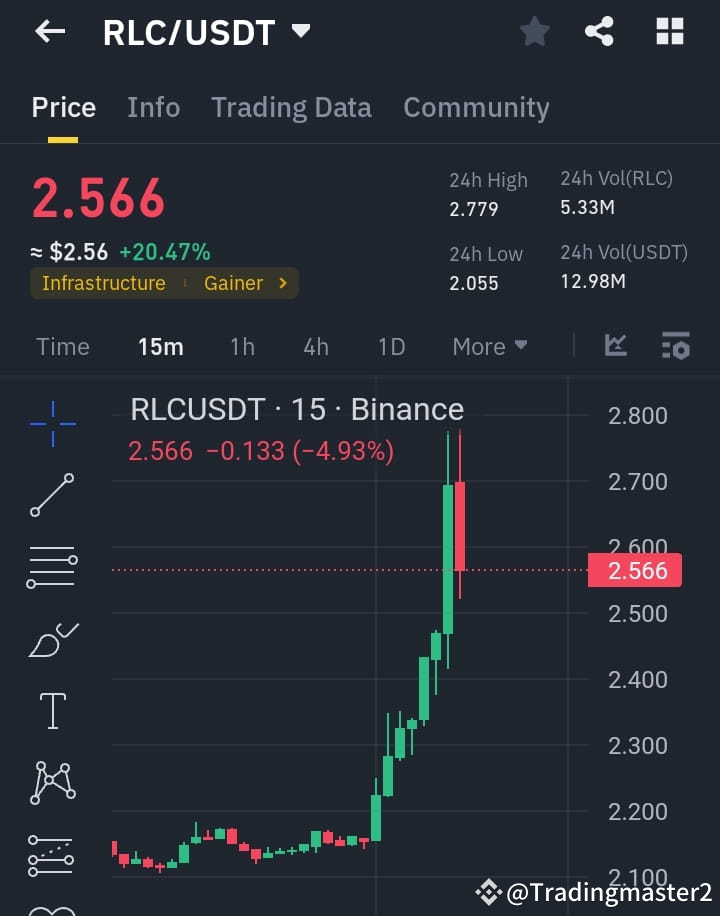The height and width of the screenshot is (916, 720).
Task: Switch to the Trading Data tab
Action: point(291,108)
